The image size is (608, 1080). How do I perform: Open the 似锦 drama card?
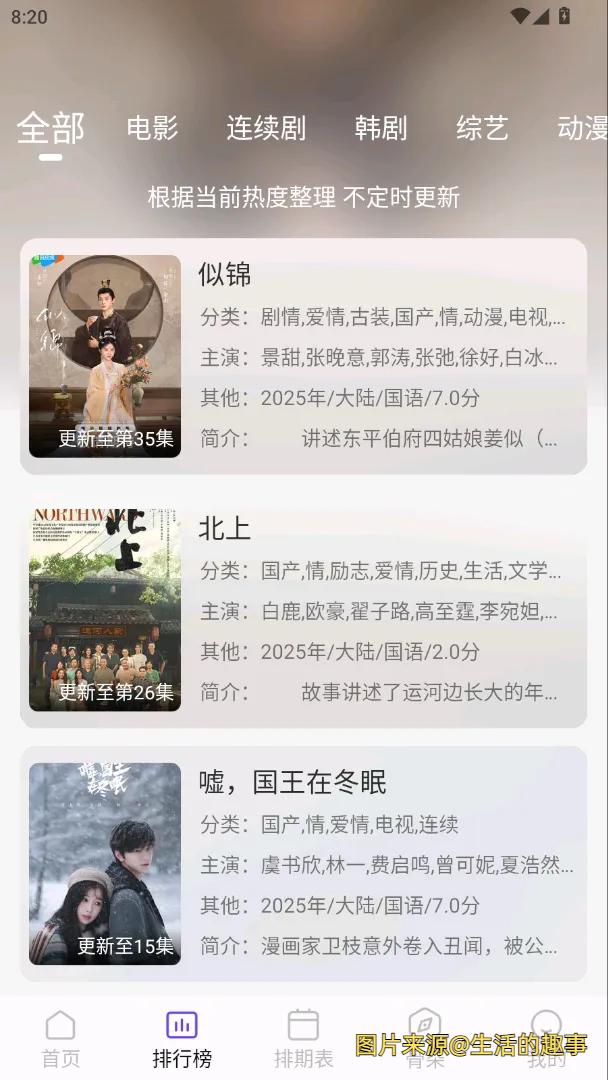[303, 356]
